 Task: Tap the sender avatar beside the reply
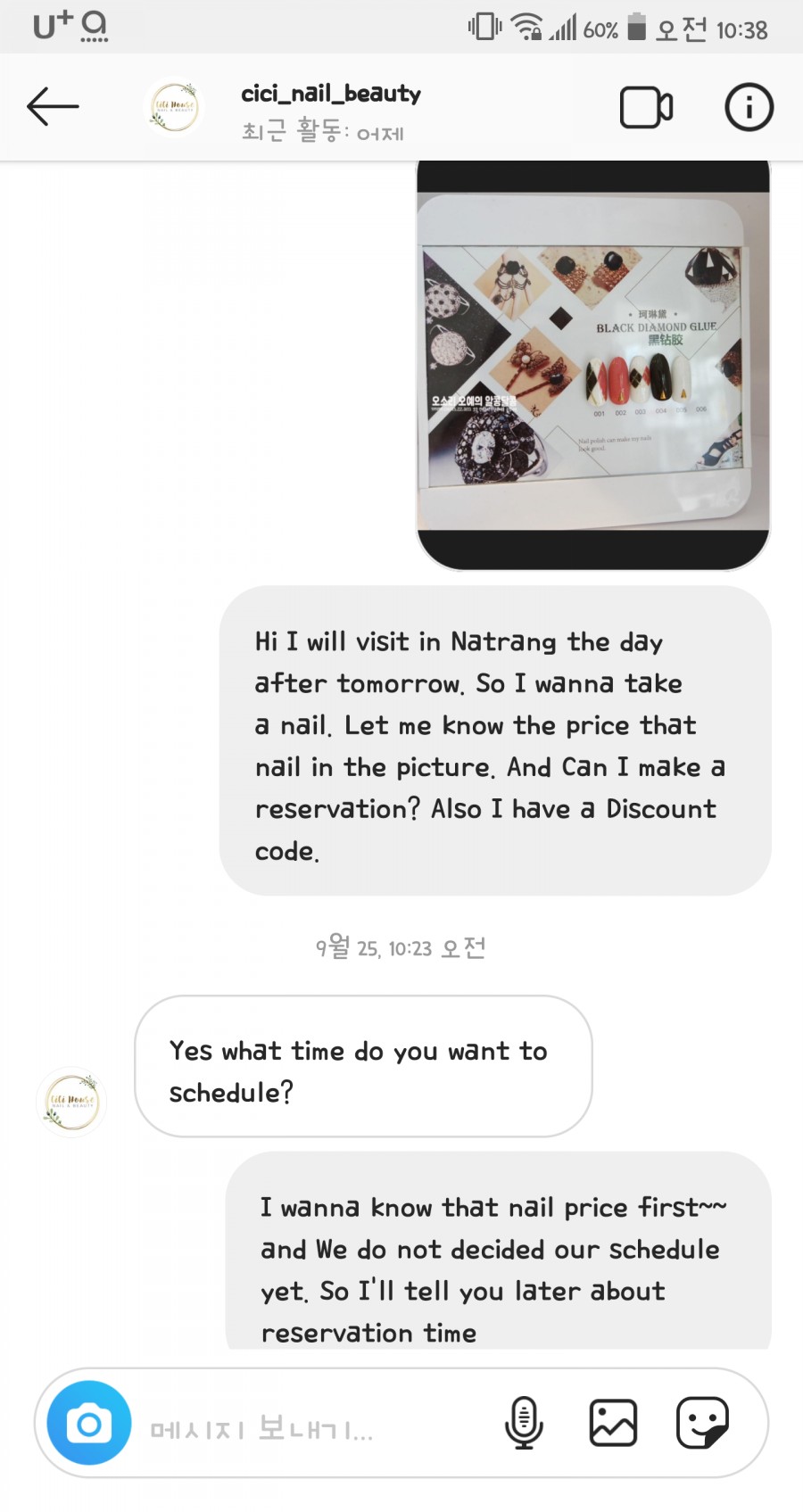[71, 1102]
